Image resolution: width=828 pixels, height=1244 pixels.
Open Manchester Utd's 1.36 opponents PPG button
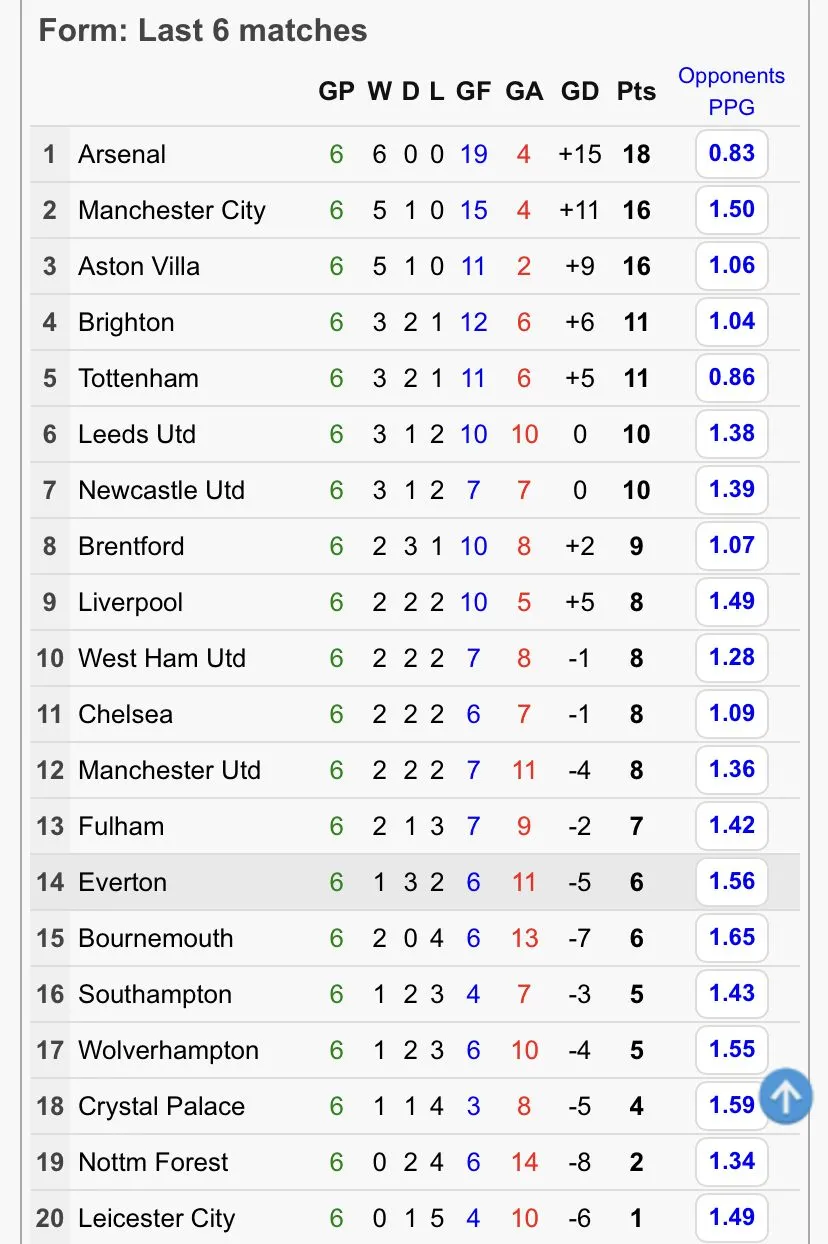point(731,770)
